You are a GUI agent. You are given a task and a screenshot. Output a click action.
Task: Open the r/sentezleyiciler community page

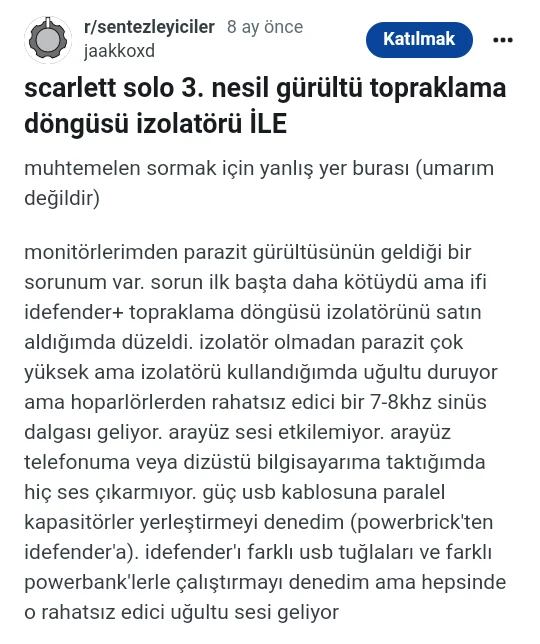tap(149, 27)
